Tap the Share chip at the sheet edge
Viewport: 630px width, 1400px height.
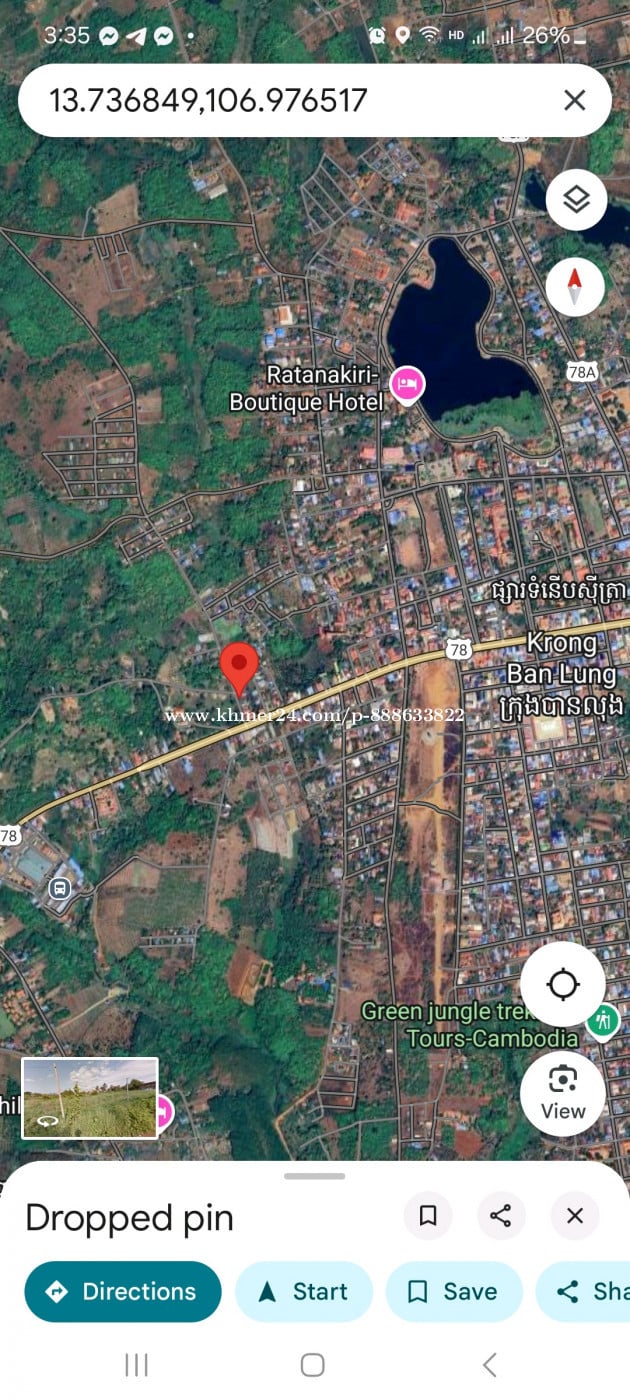(590, 1292)
